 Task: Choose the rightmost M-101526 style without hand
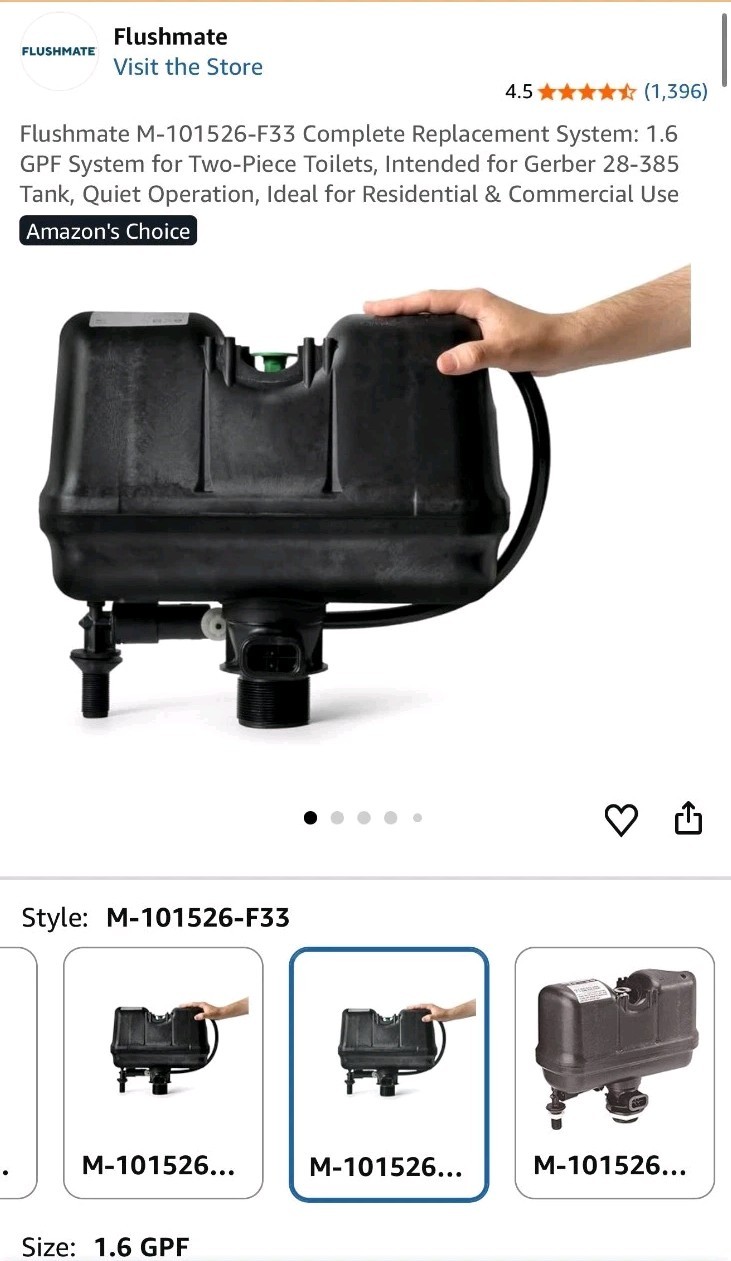click(x=614, y=1072)
